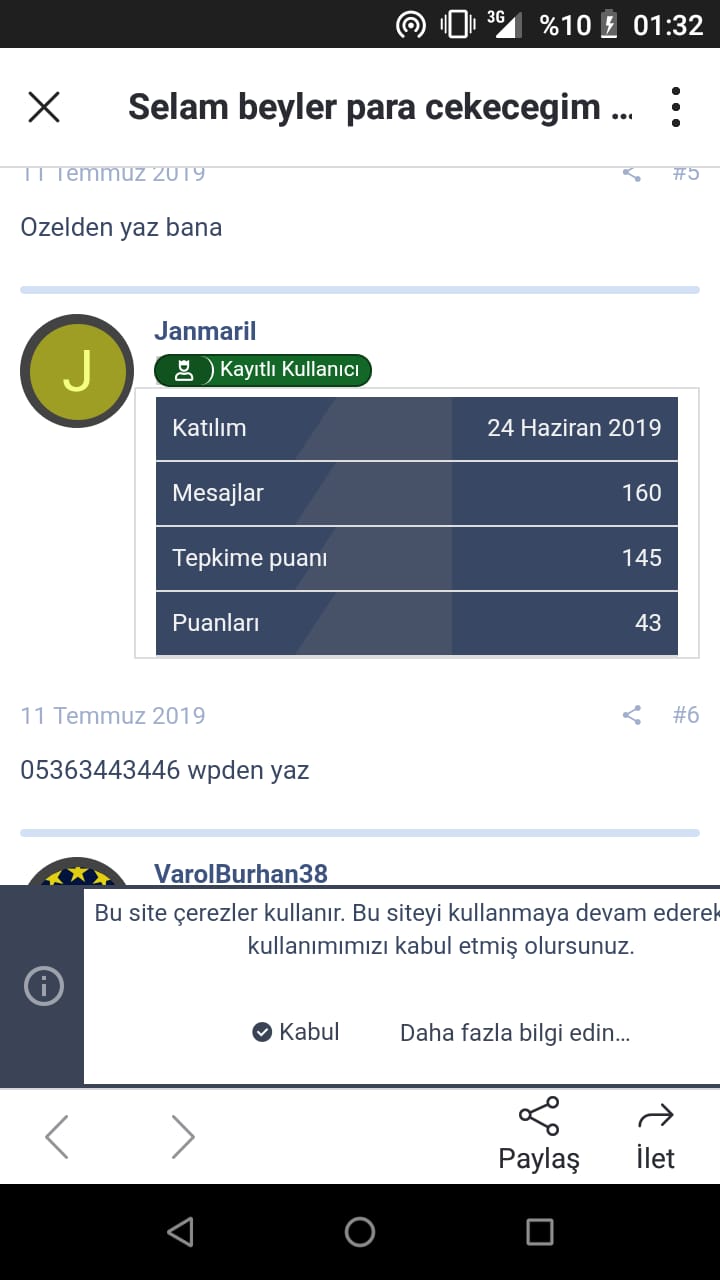The image size is (720, 1280).
Task: Open the three-dot overflow menu
Action: pos(676,107)
